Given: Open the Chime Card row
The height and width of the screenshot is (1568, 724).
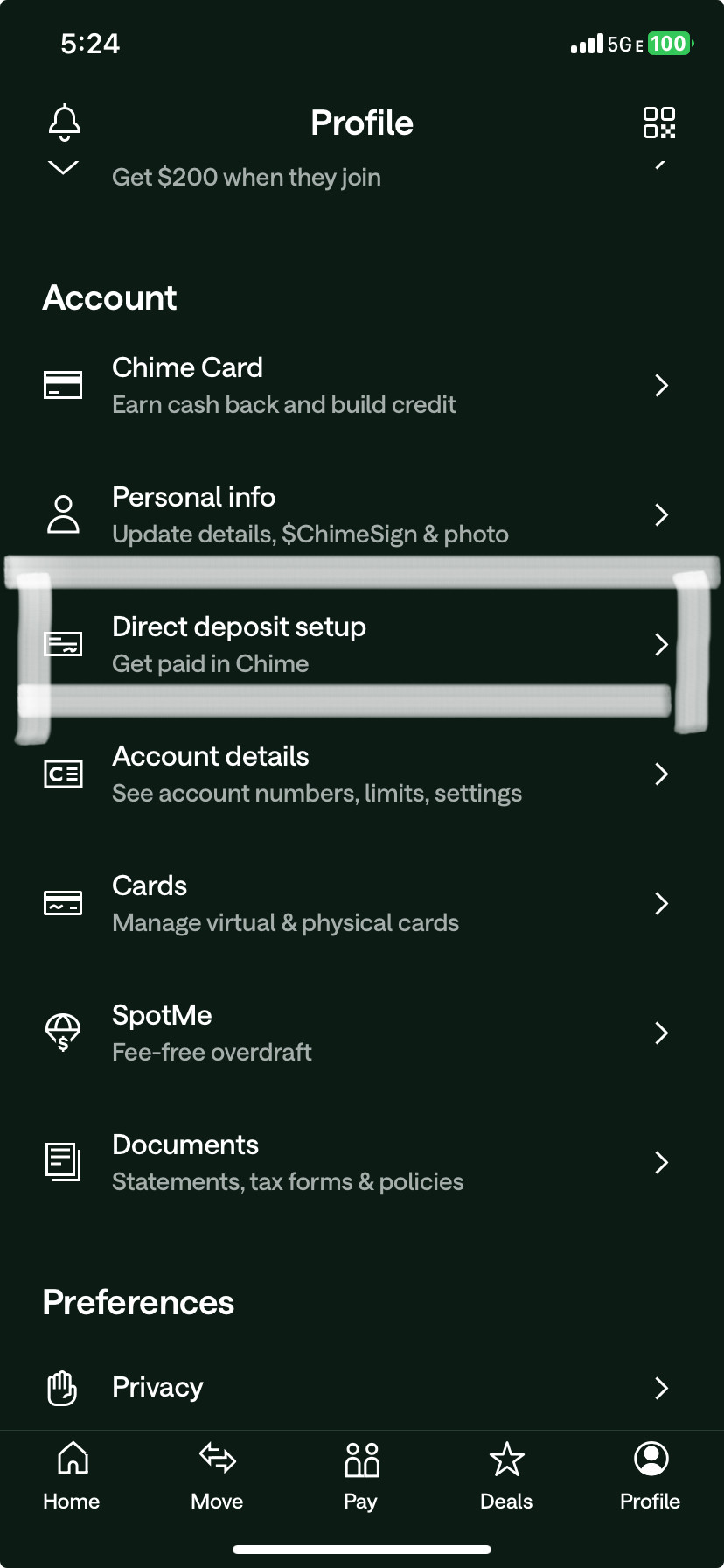Looking at the screenshot, I should [360, 385].
